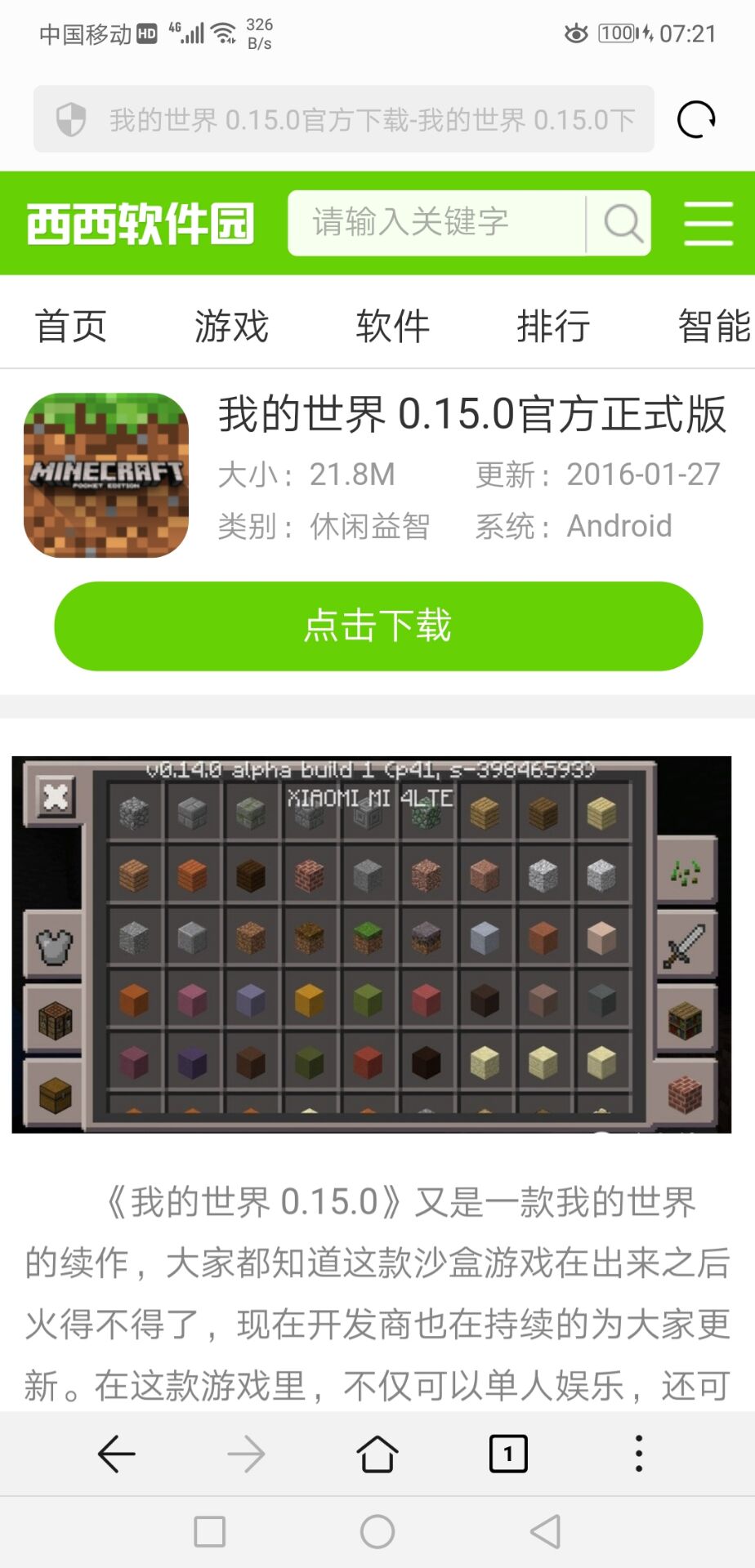
Task: Reload the page with the refresh icon
Action: click(x=696, y=120)
